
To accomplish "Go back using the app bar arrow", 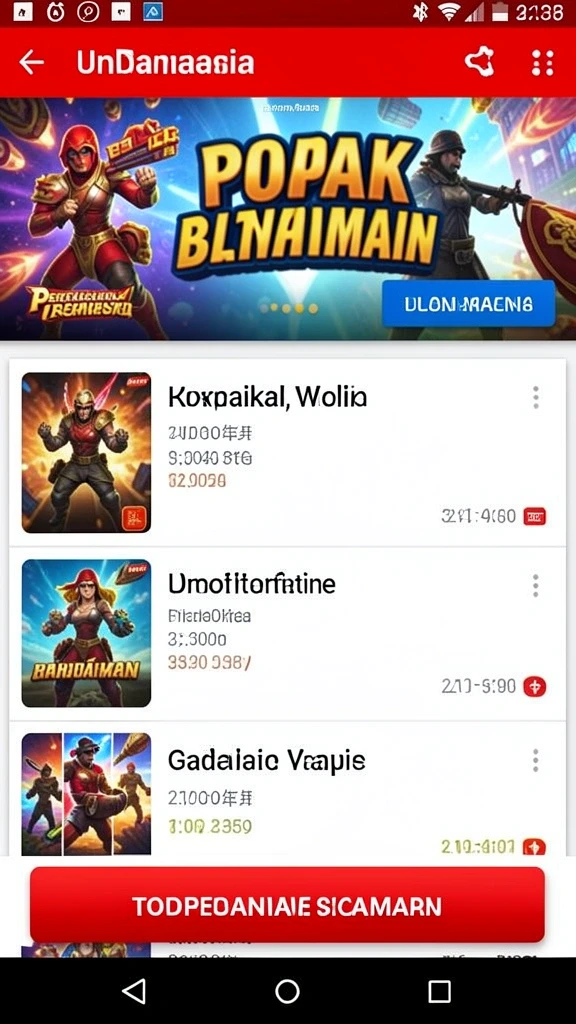I will tap(31, 63).
